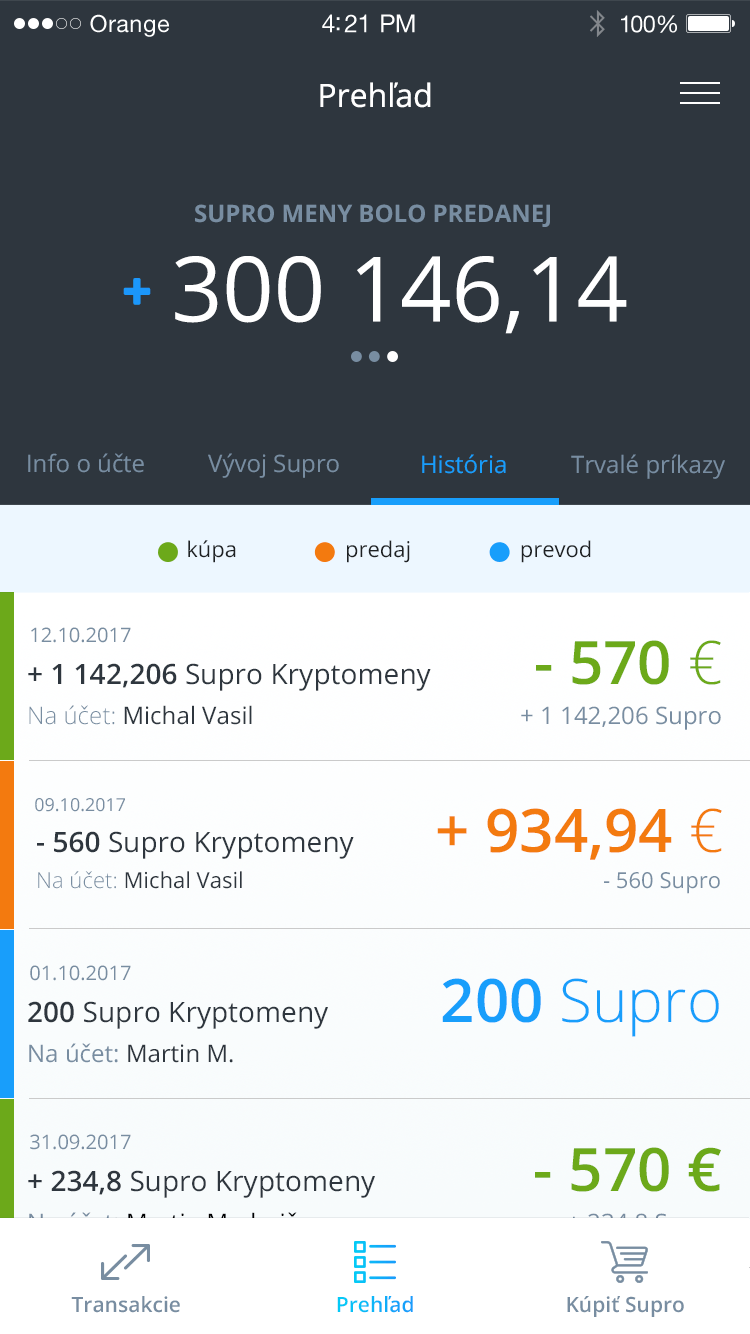Open the hamburger menu

(700, 94)
